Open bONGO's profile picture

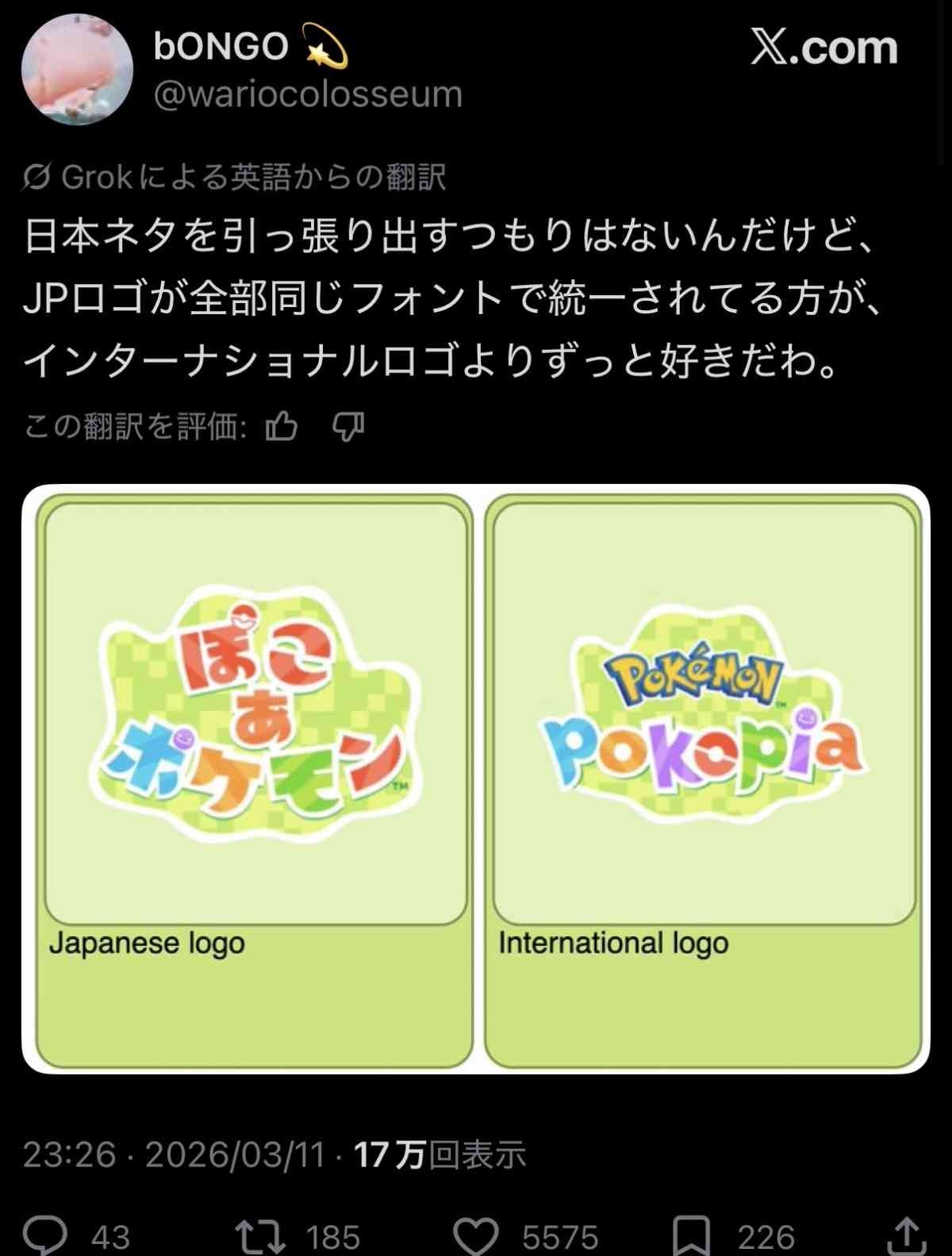pyautogui.click(x=76, y=71)
